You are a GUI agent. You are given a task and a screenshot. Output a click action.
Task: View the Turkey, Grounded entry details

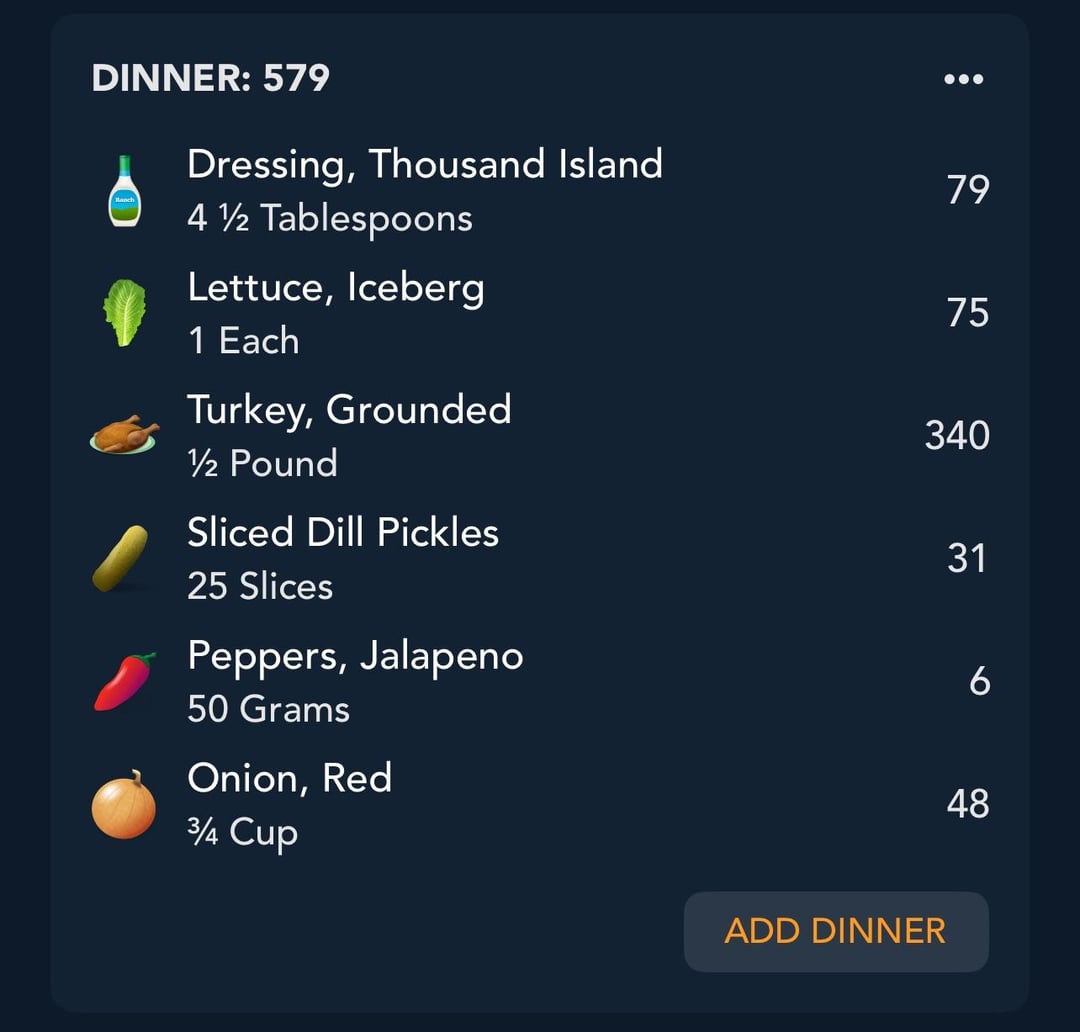pyautogui.click(x=349, y=435)
